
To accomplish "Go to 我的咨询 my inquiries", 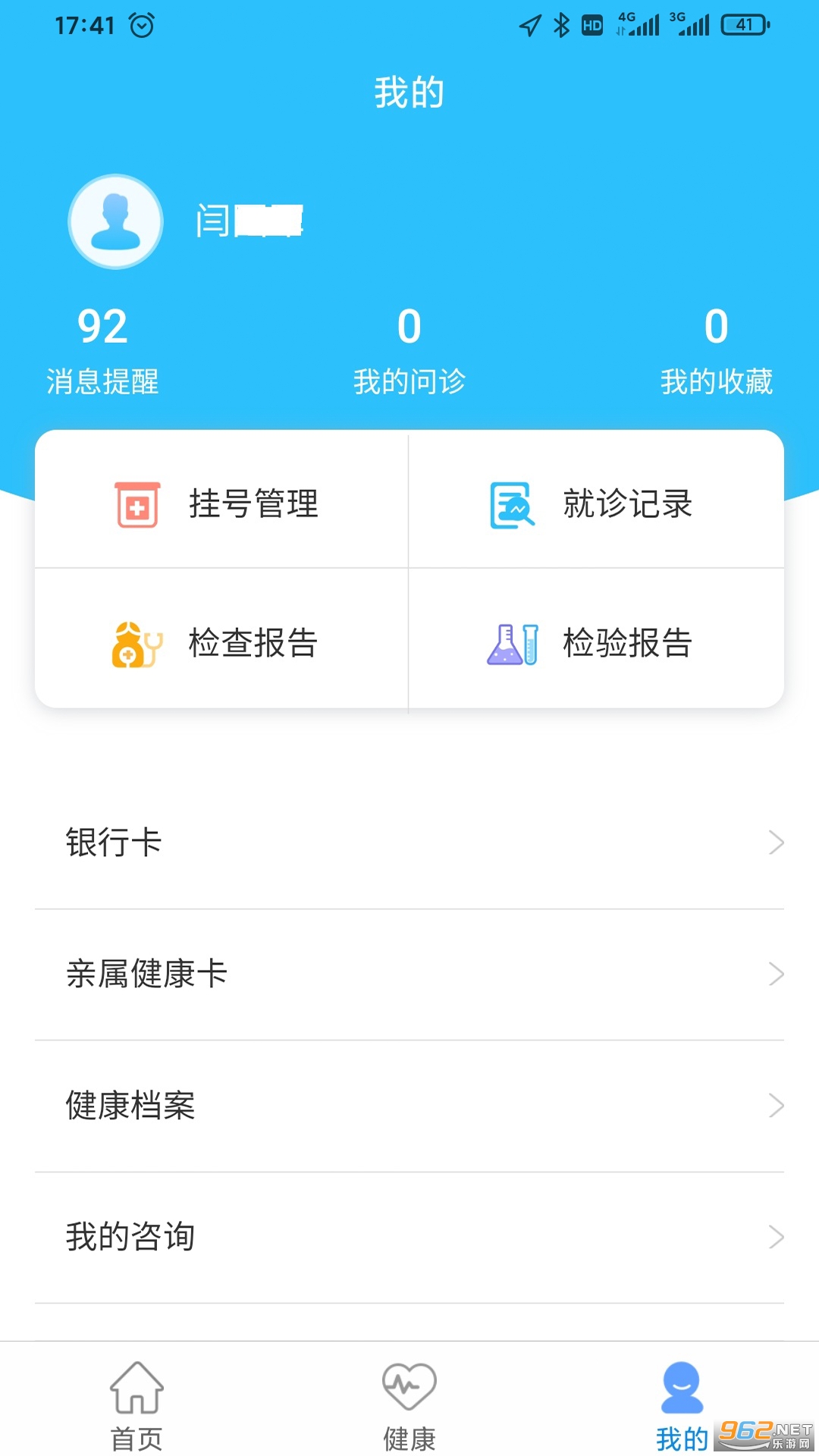I will point(409,1237).
